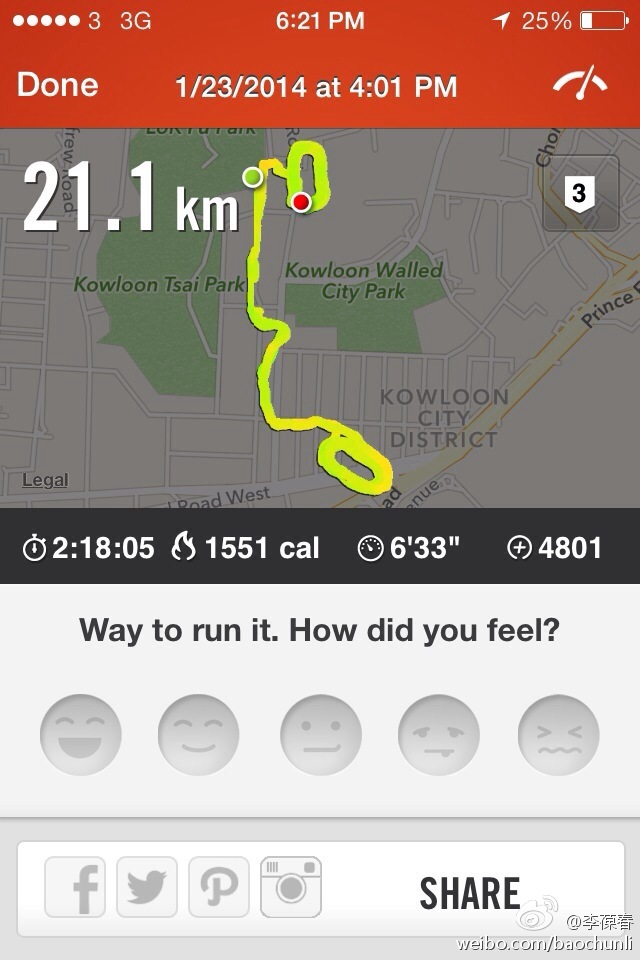Open the Legal link on map

pos(45,480)
